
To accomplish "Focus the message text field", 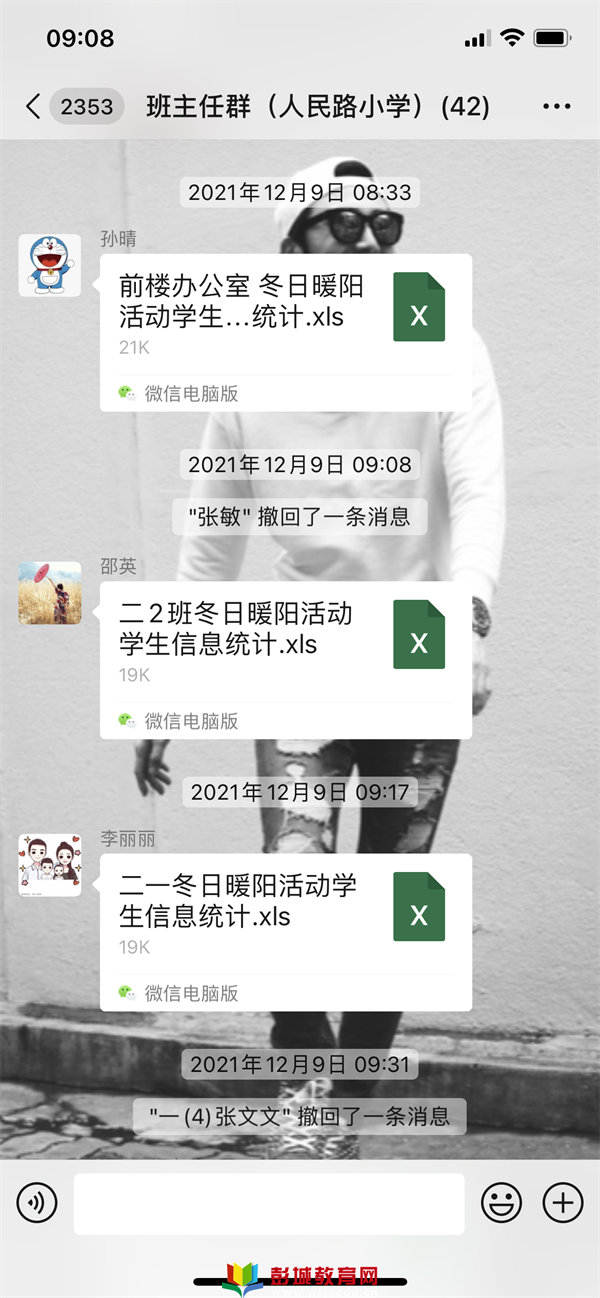I will point(268,1203).
